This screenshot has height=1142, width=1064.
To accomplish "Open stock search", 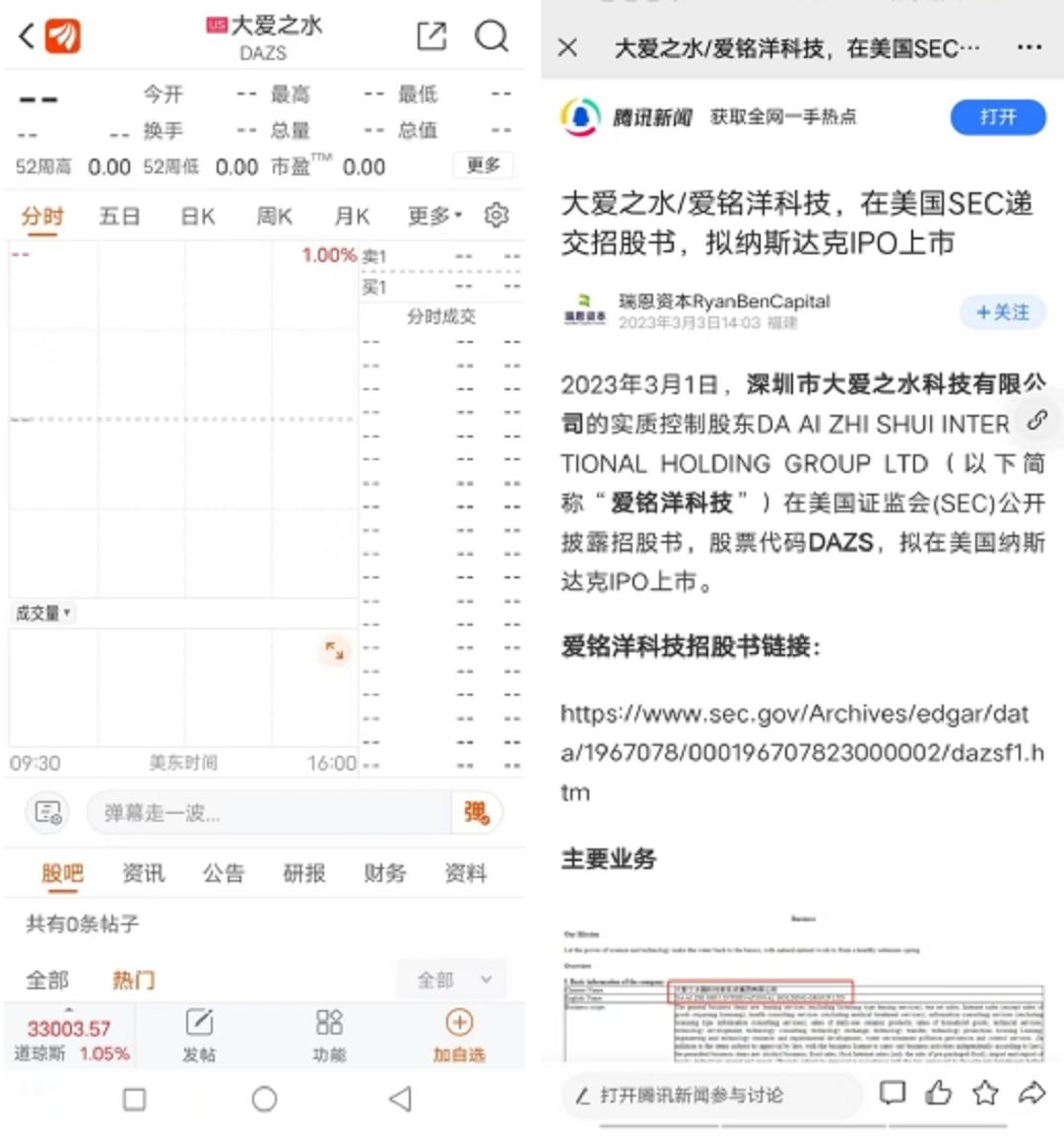I will click(492, 36).
